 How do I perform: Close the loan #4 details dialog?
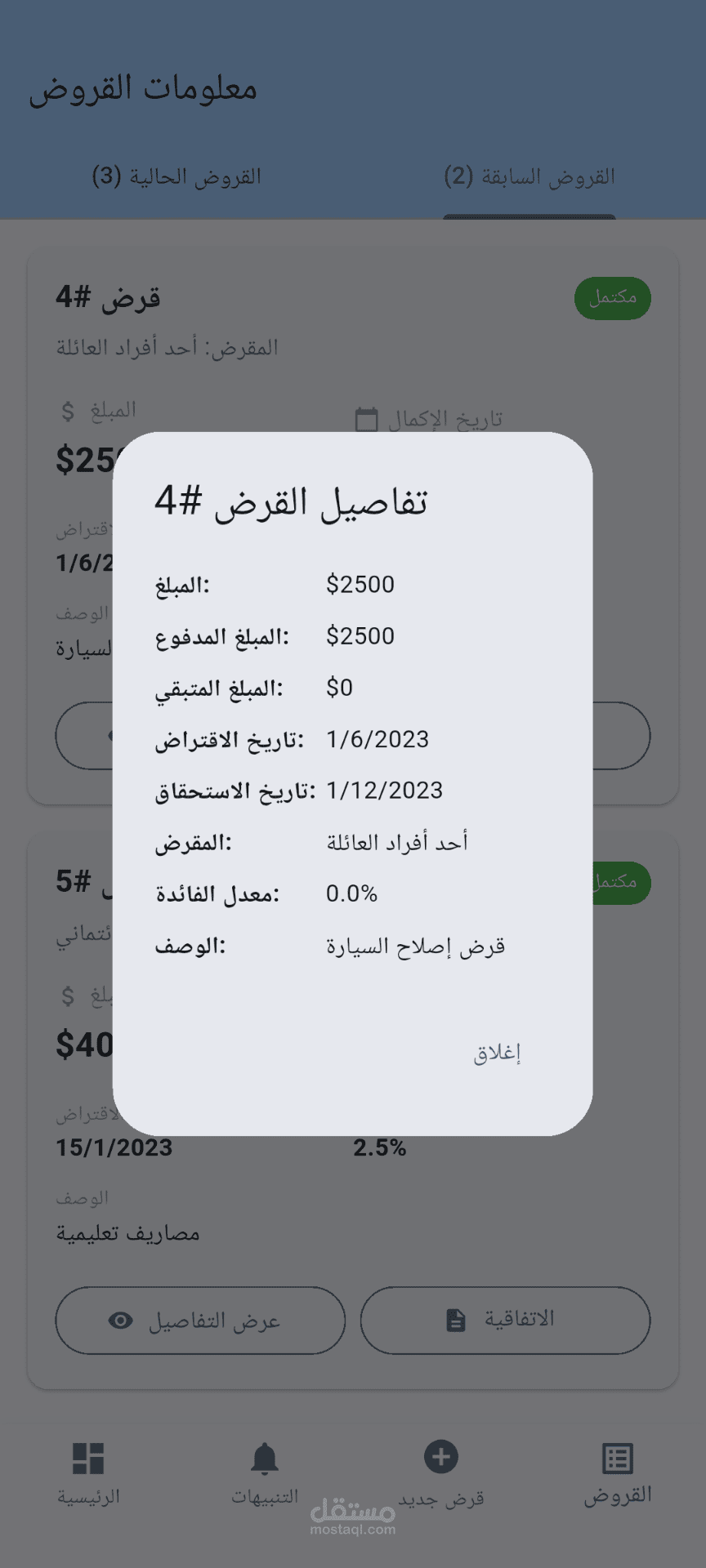(x=497, y=1053)
